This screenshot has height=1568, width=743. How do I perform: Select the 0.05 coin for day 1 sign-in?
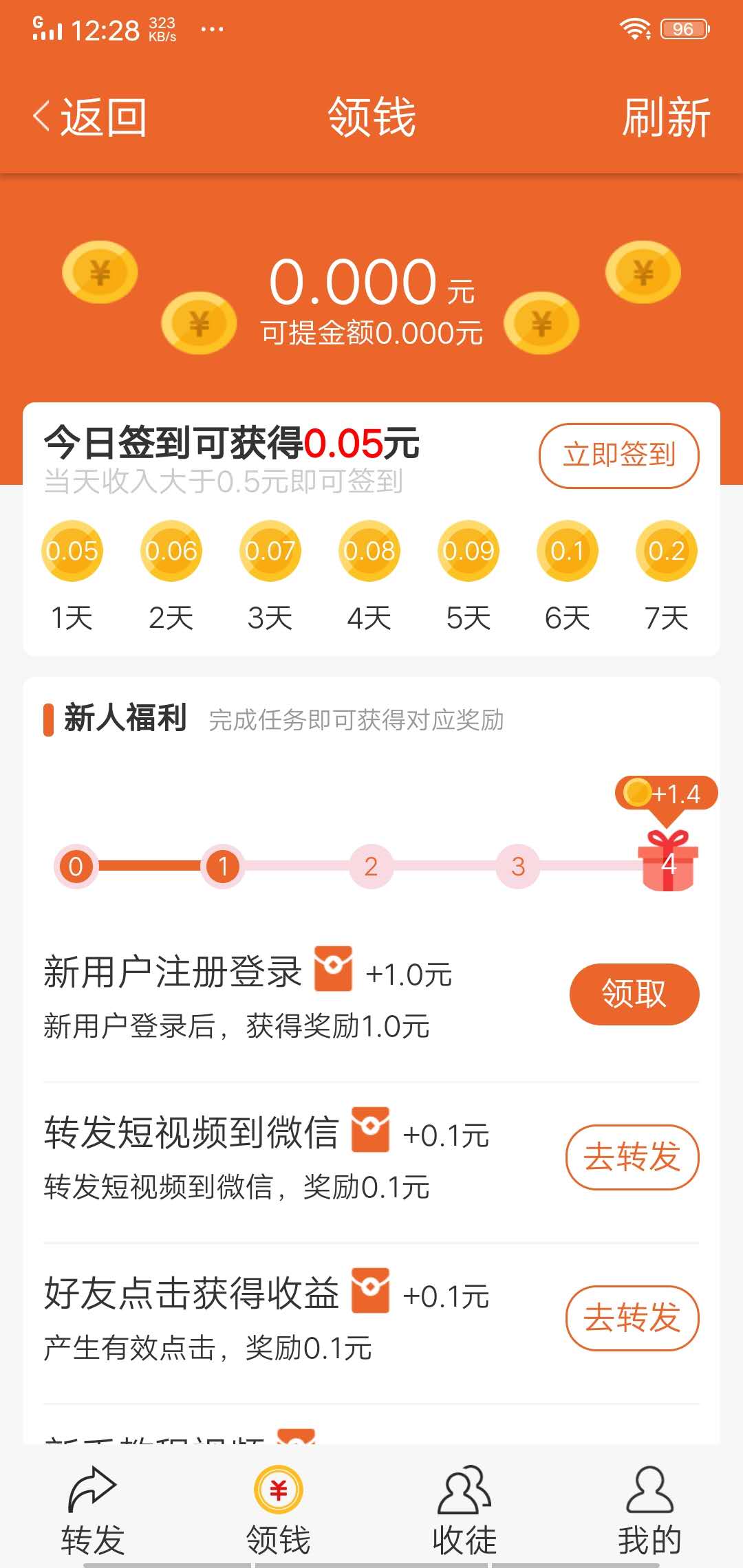(x=72, y=552)
